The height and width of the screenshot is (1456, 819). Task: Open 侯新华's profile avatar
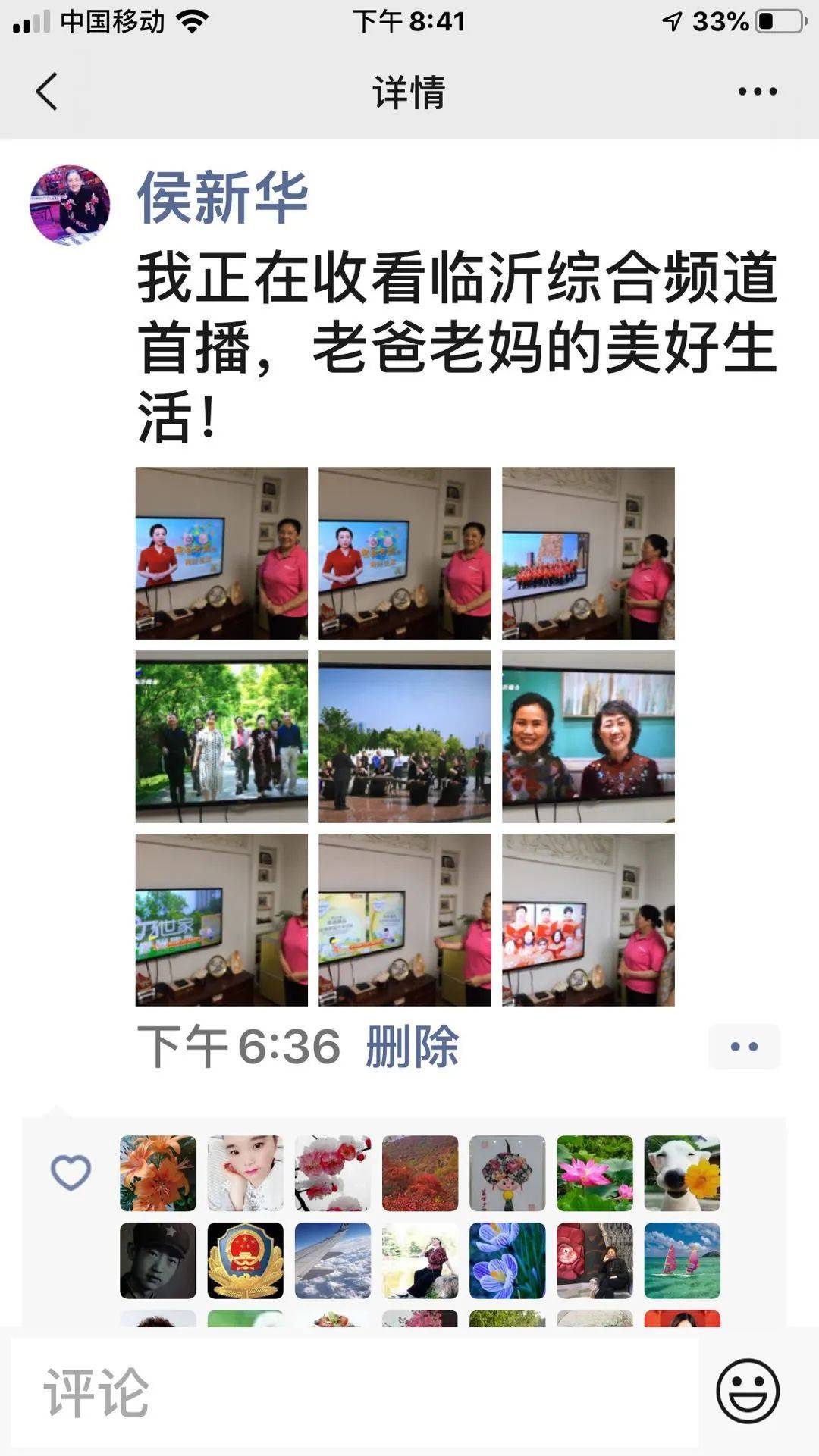[x=70, y=205]
